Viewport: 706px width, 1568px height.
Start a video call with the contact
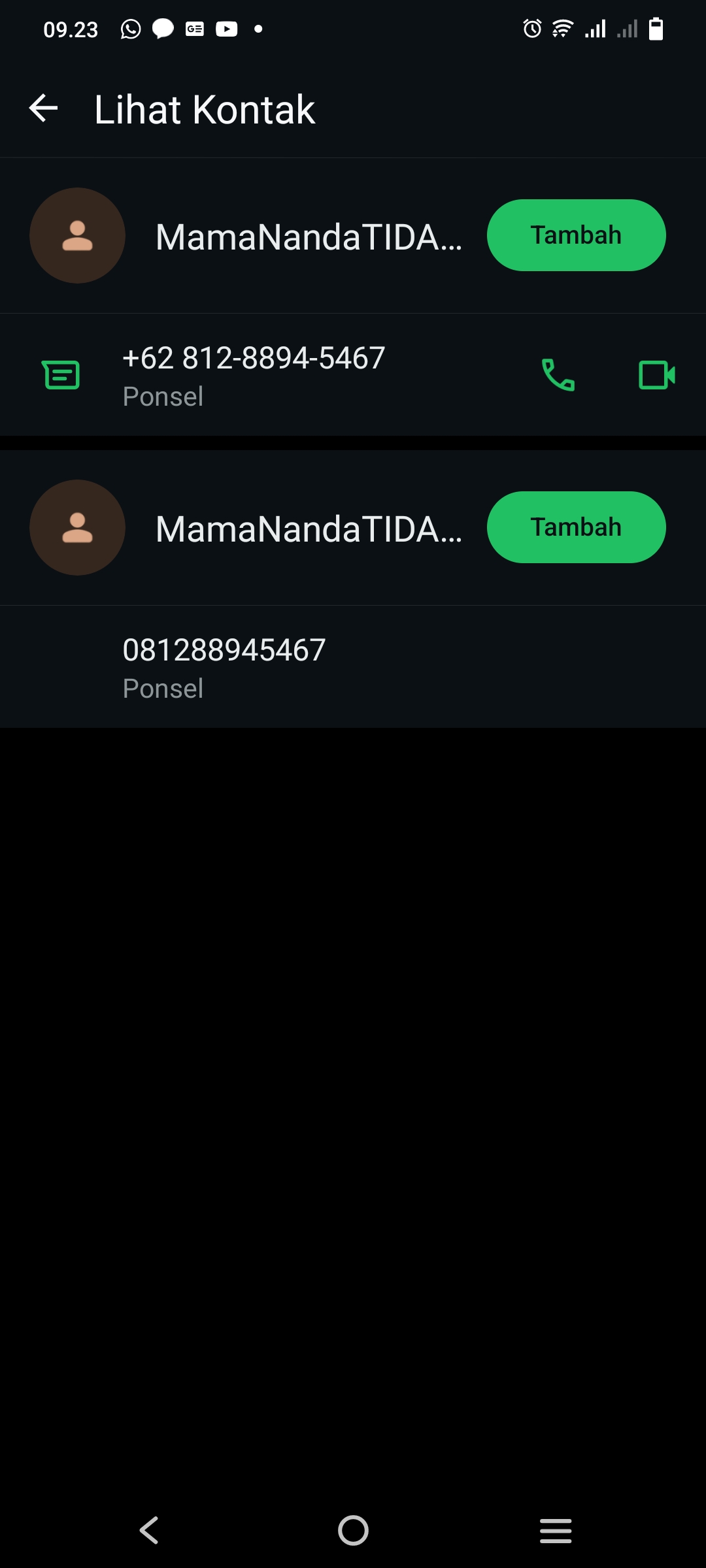(x=657, y=375)
